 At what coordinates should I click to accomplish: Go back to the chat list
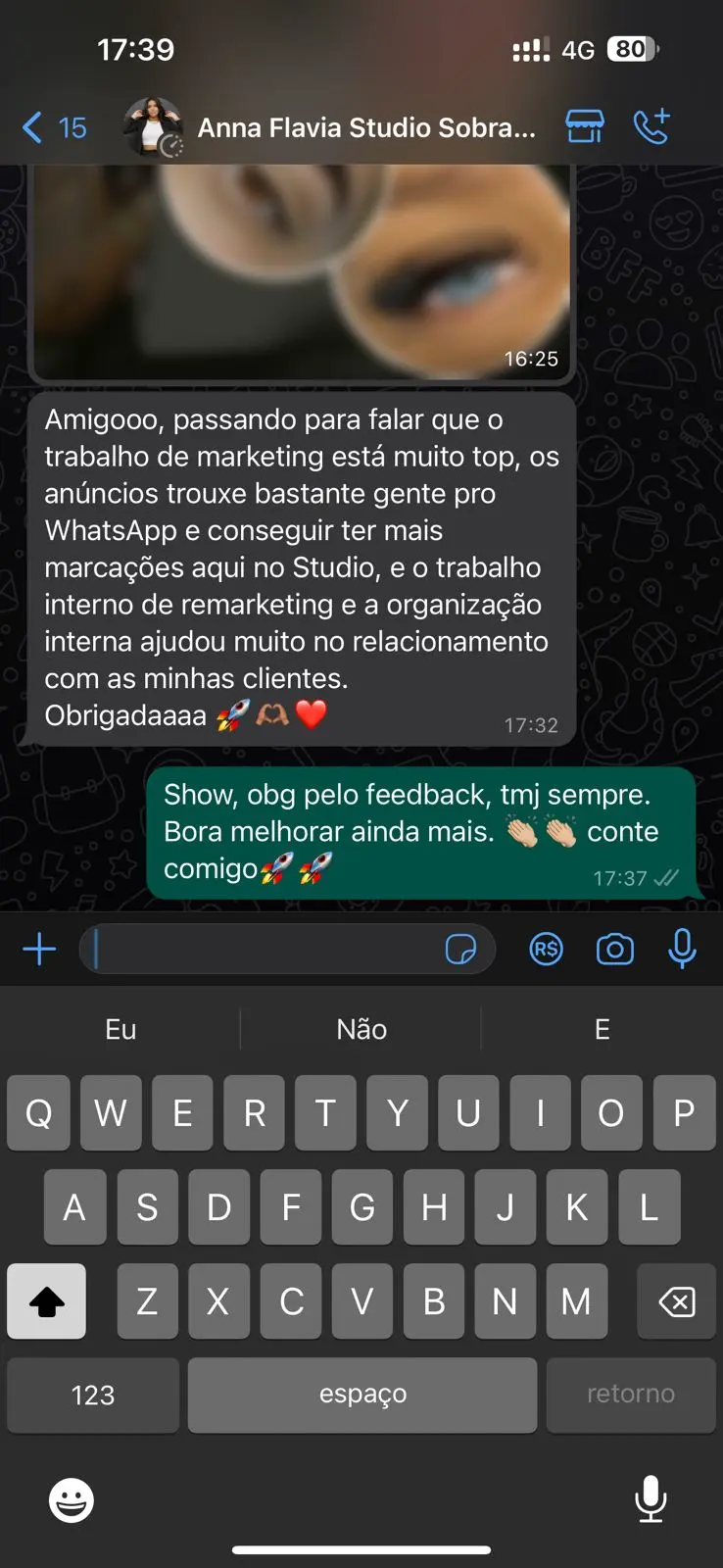click(53, 127)
